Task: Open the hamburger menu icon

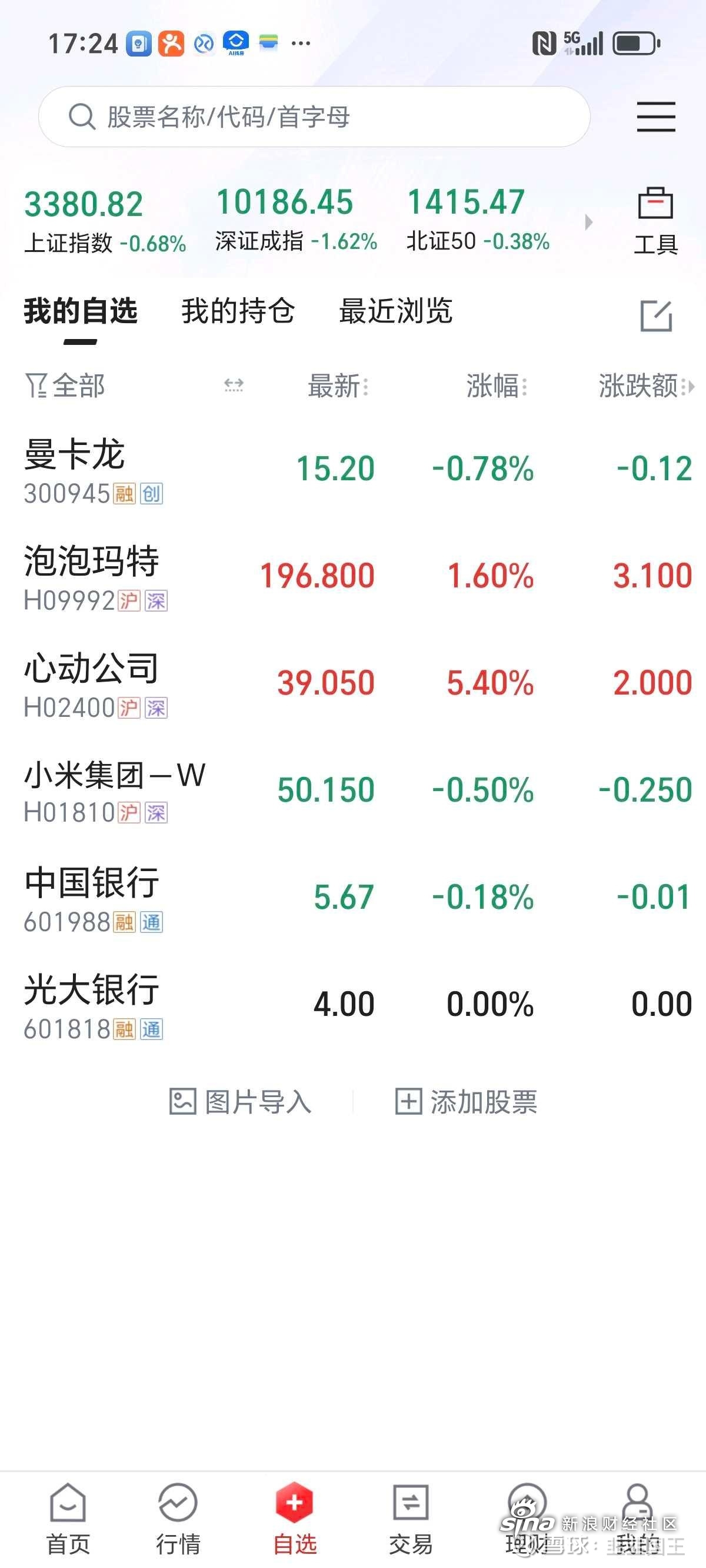Action: tap(656, 117)
